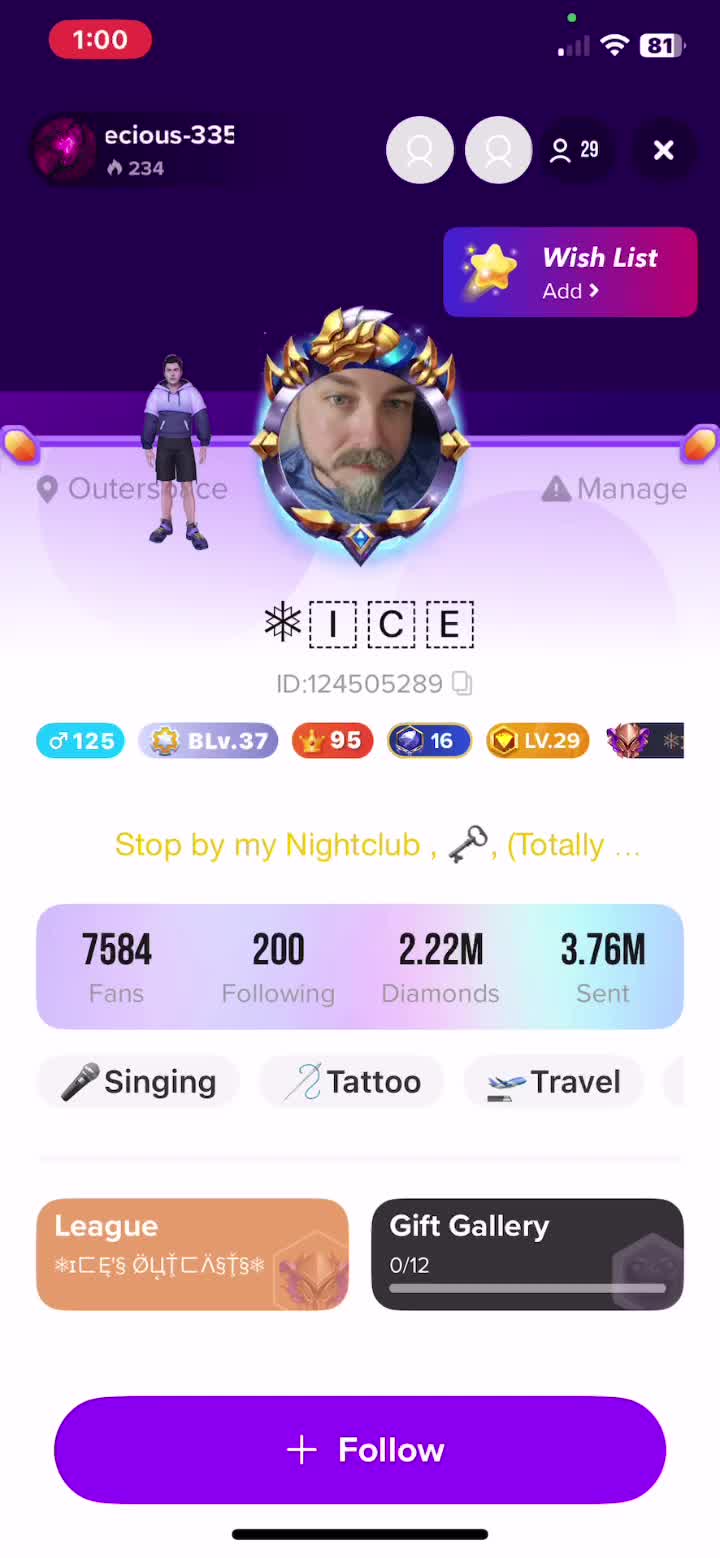Viewport: 720px width, 1558px height.
Task: Open the BLv.37 level badge
Action: [x=208, y=741]
